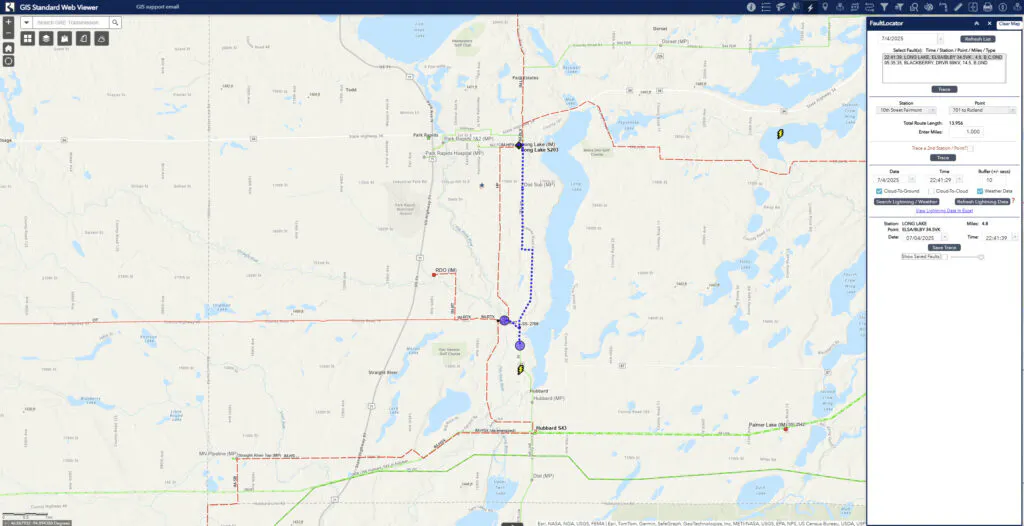This screenshot has width=1024, height=526.
Task: Return to the home map extent
Action: pyautogui.click(x=8, y=47)
